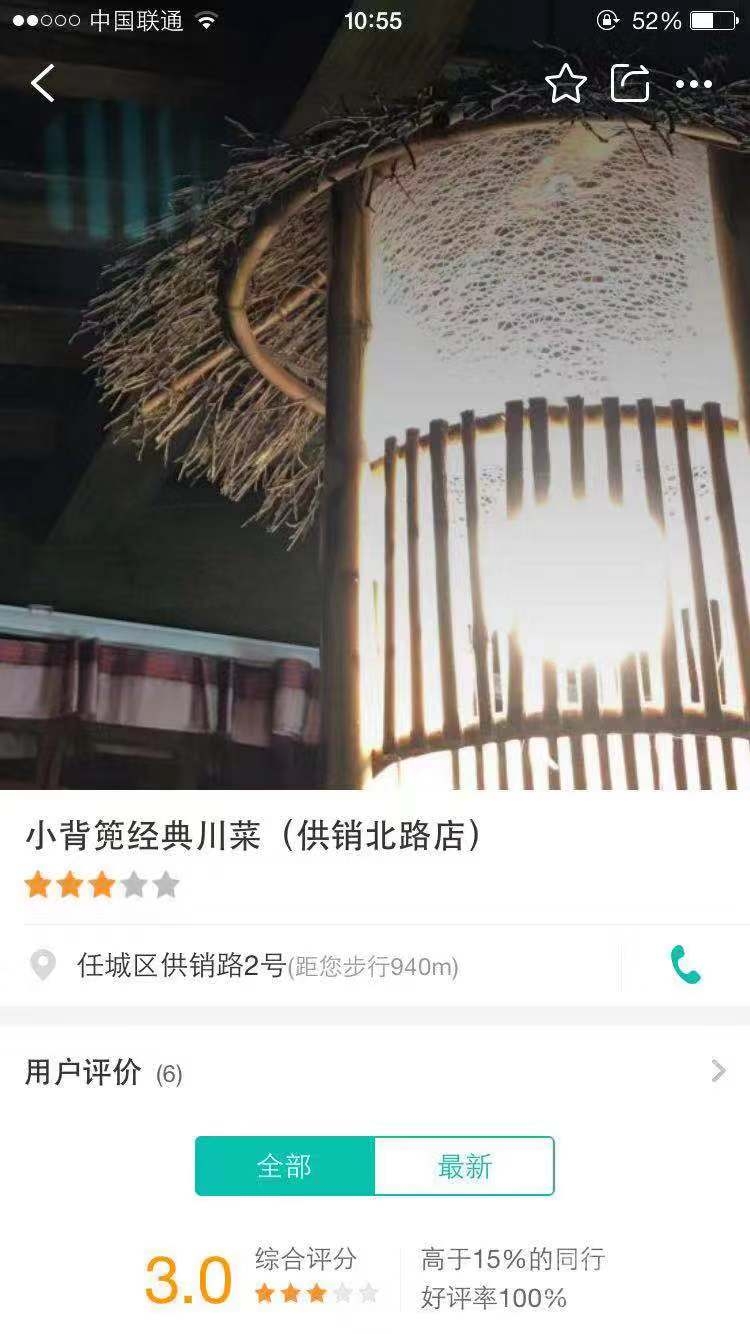Open the share options
Screen dimensions: 750x1334
pos(629,83)
